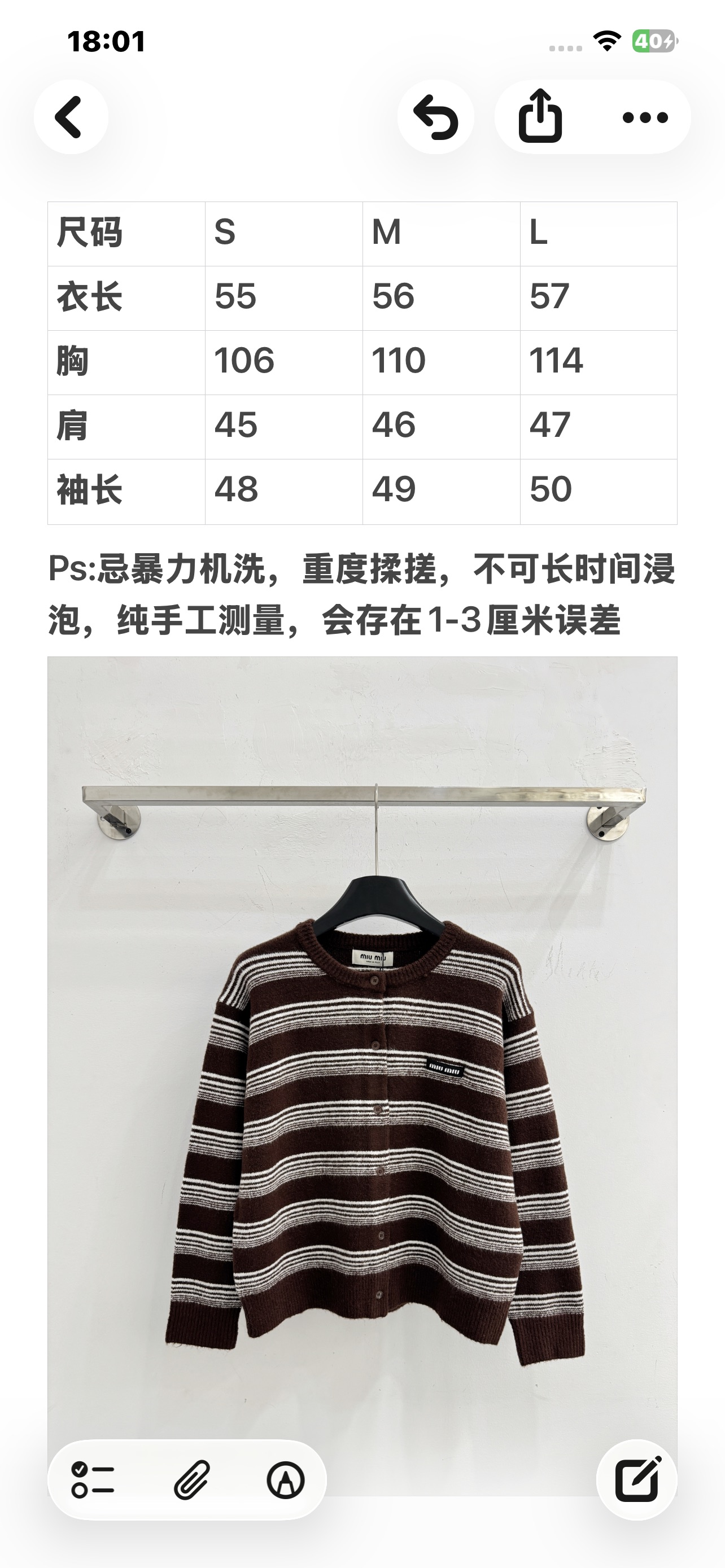Share this note
Image resolution: width=725 pixels, height=1568 pixels.
tap(540, 117)
